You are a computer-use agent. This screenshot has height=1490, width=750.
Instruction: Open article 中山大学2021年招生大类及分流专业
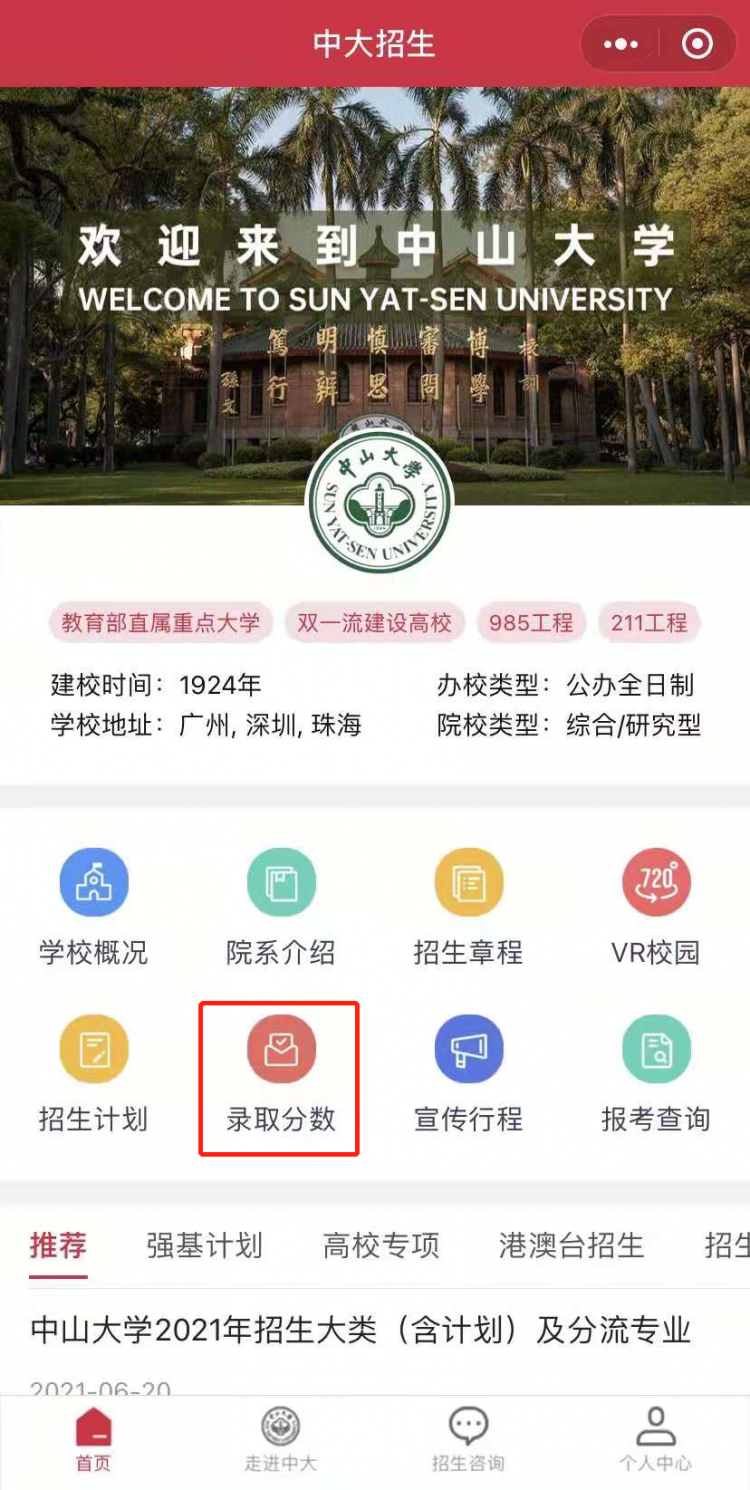(360, 1331)
